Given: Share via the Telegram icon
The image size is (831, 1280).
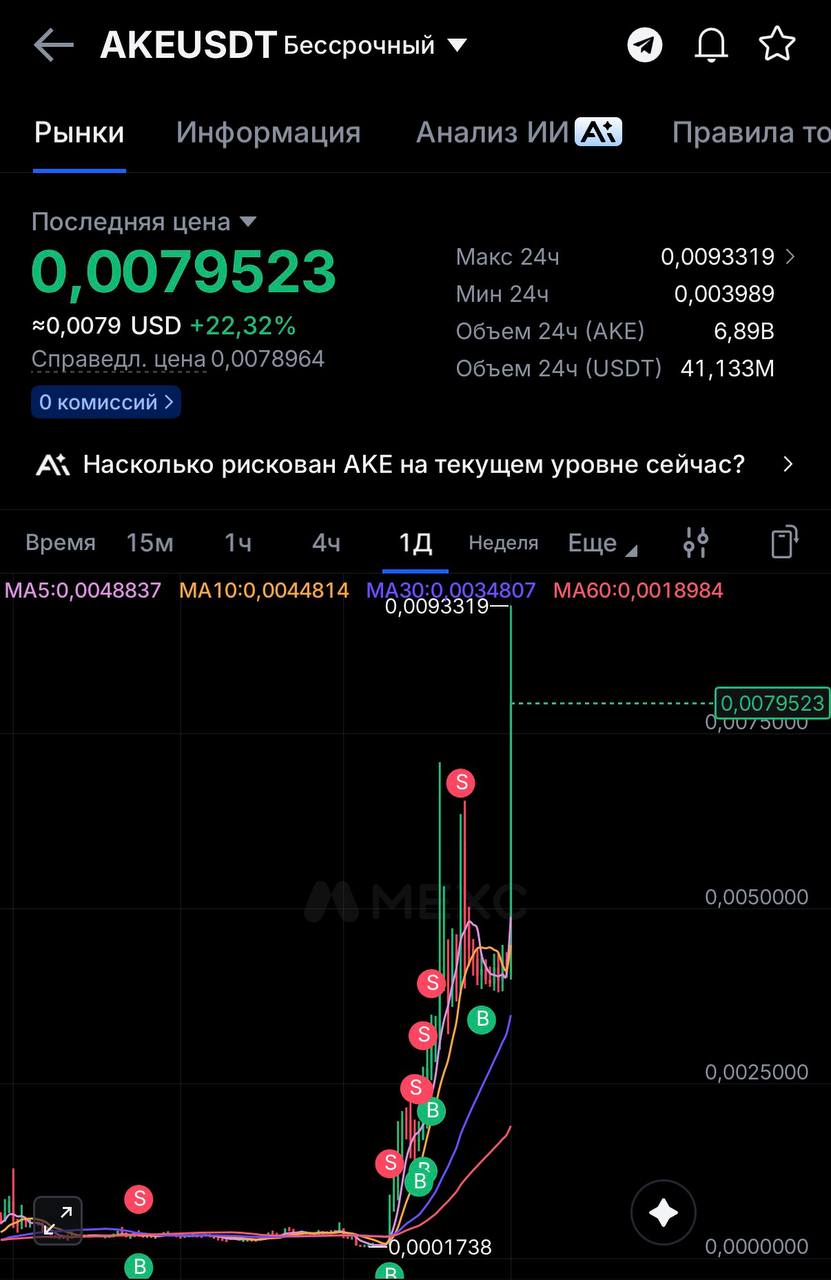Looking at the screenshot, I should tap(645, 45).
